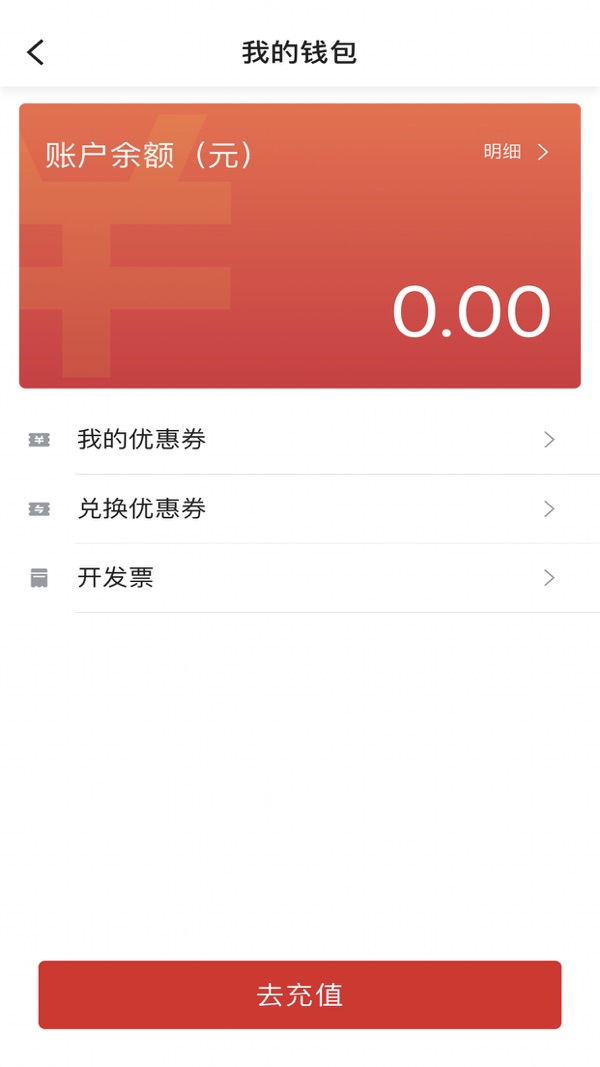The image size is (600, 1067).
Task: Open 我的优惠券 row
Action: tap(300, 440)
